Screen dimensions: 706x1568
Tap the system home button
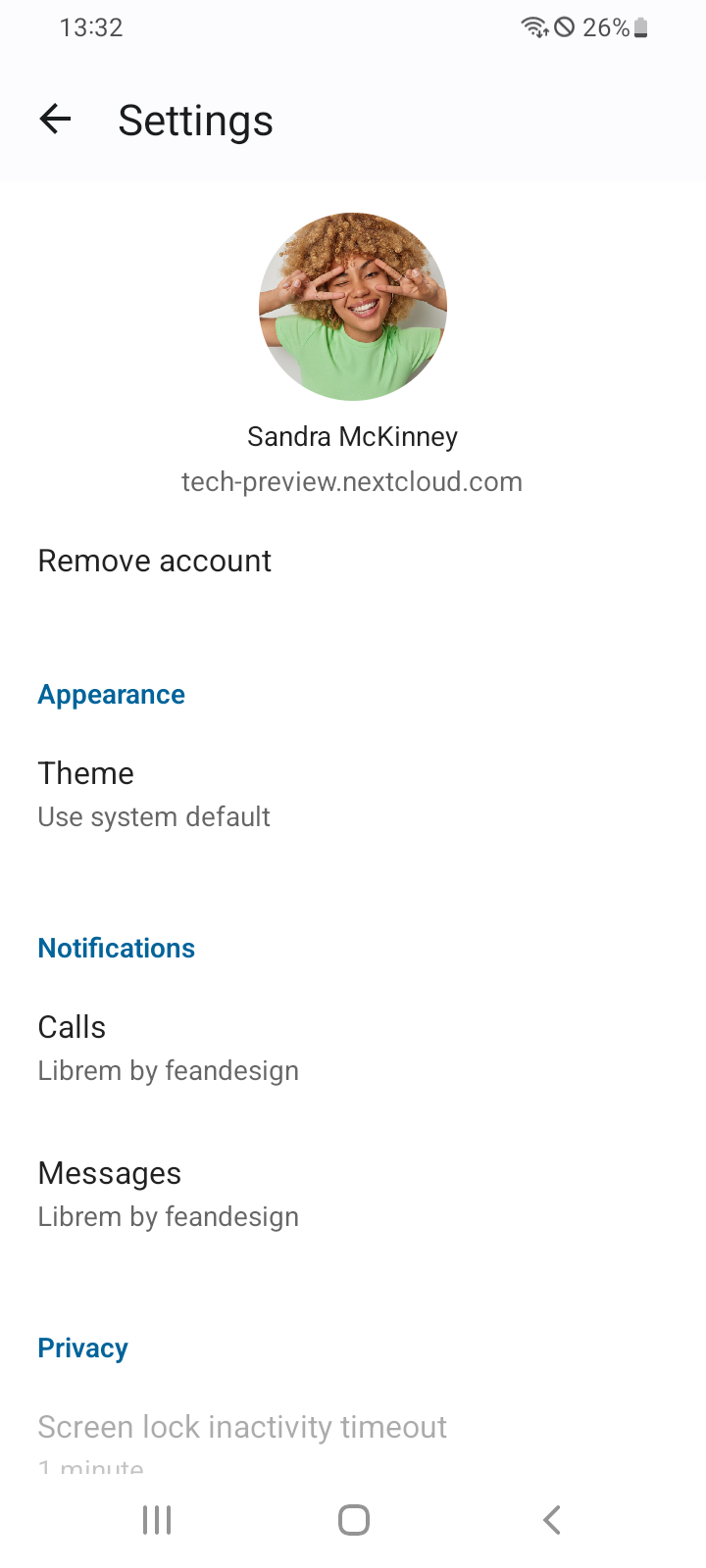(353, 1520)
